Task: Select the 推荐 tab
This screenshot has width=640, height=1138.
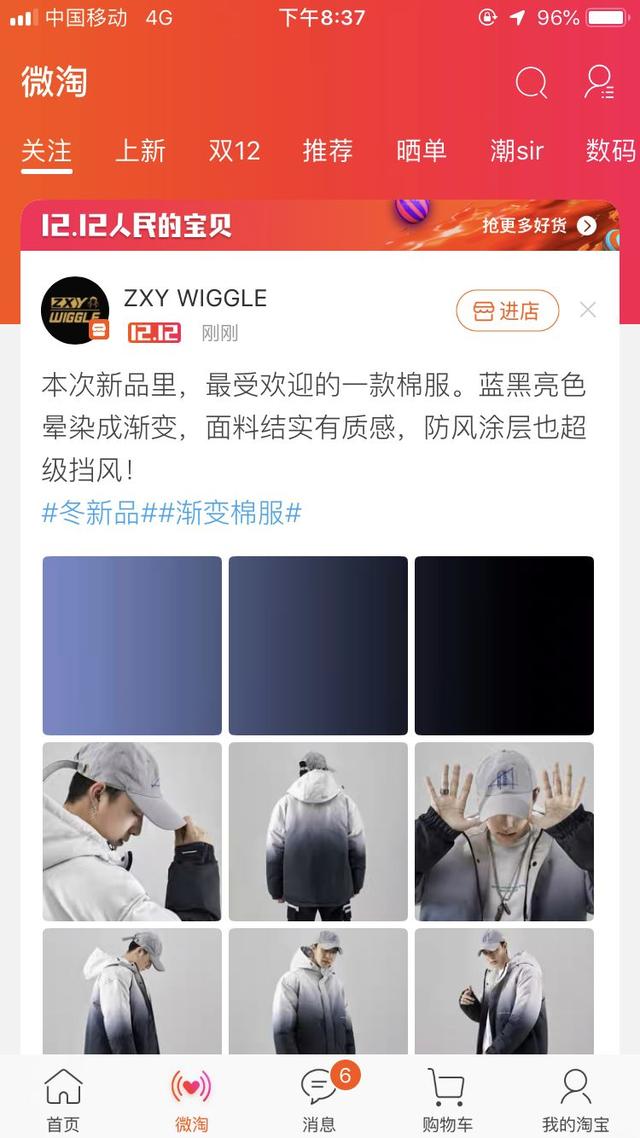Action: pyautogui.click(x=328, y=151)
